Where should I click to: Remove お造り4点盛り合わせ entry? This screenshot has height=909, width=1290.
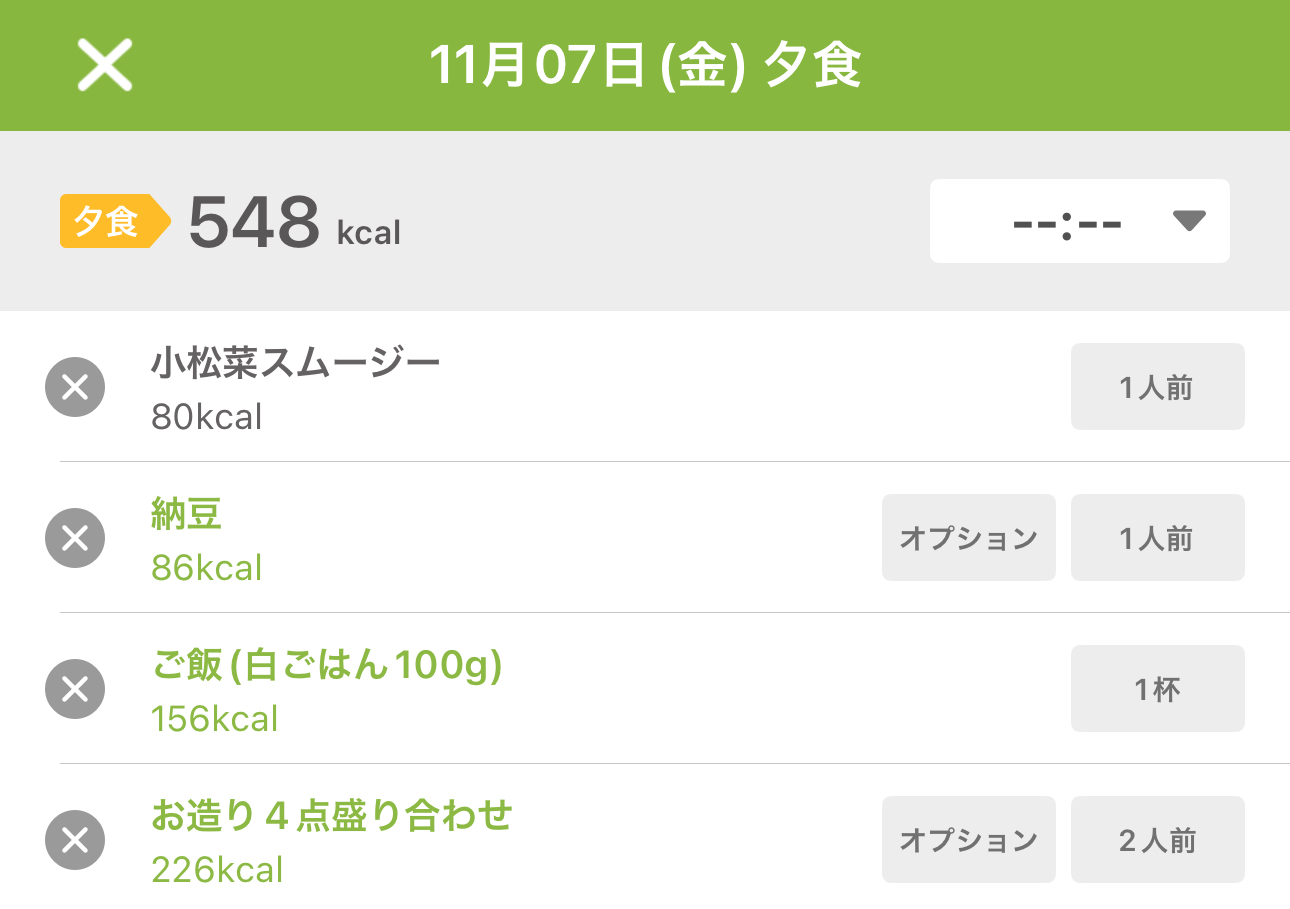coord(75,840)
